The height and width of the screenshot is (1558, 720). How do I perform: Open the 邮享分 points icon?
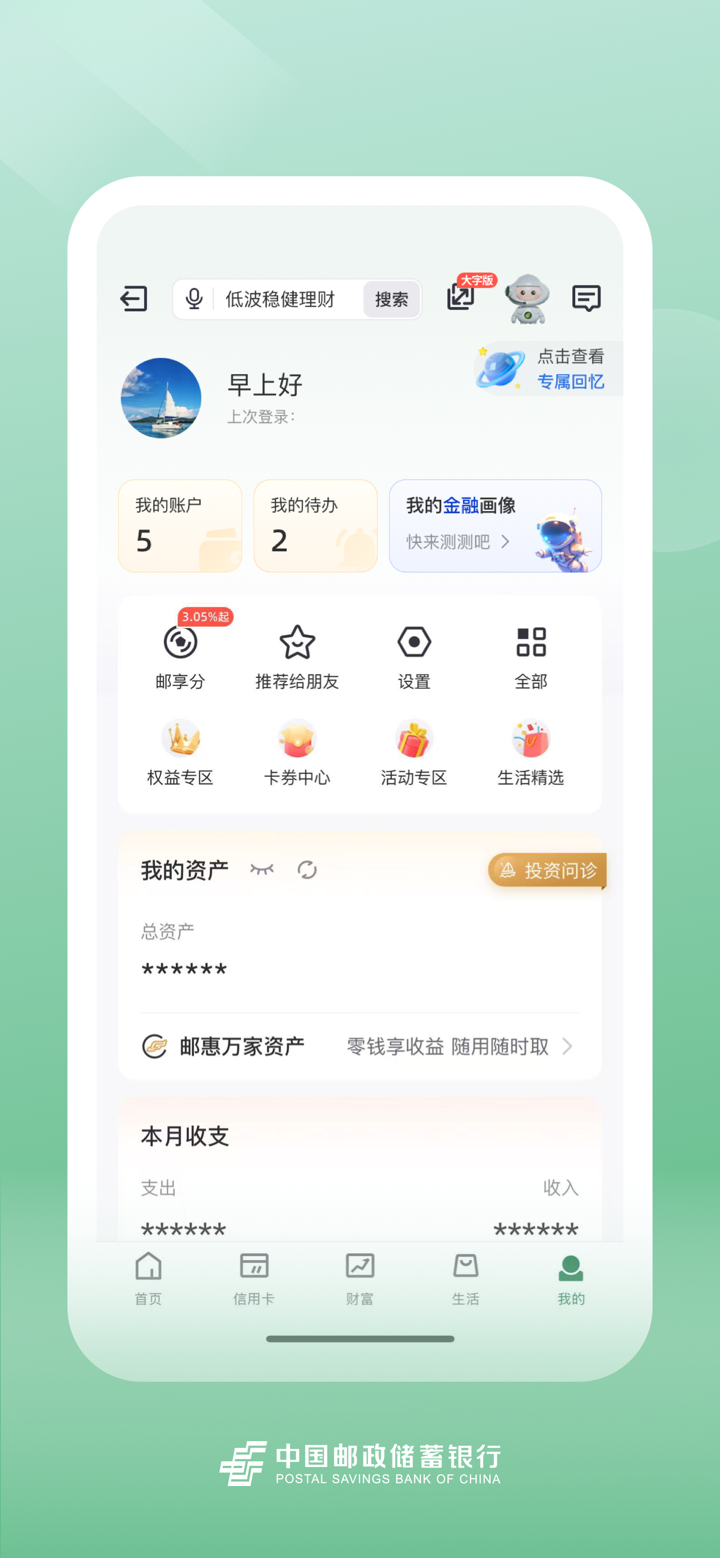(x=180, y=641)
